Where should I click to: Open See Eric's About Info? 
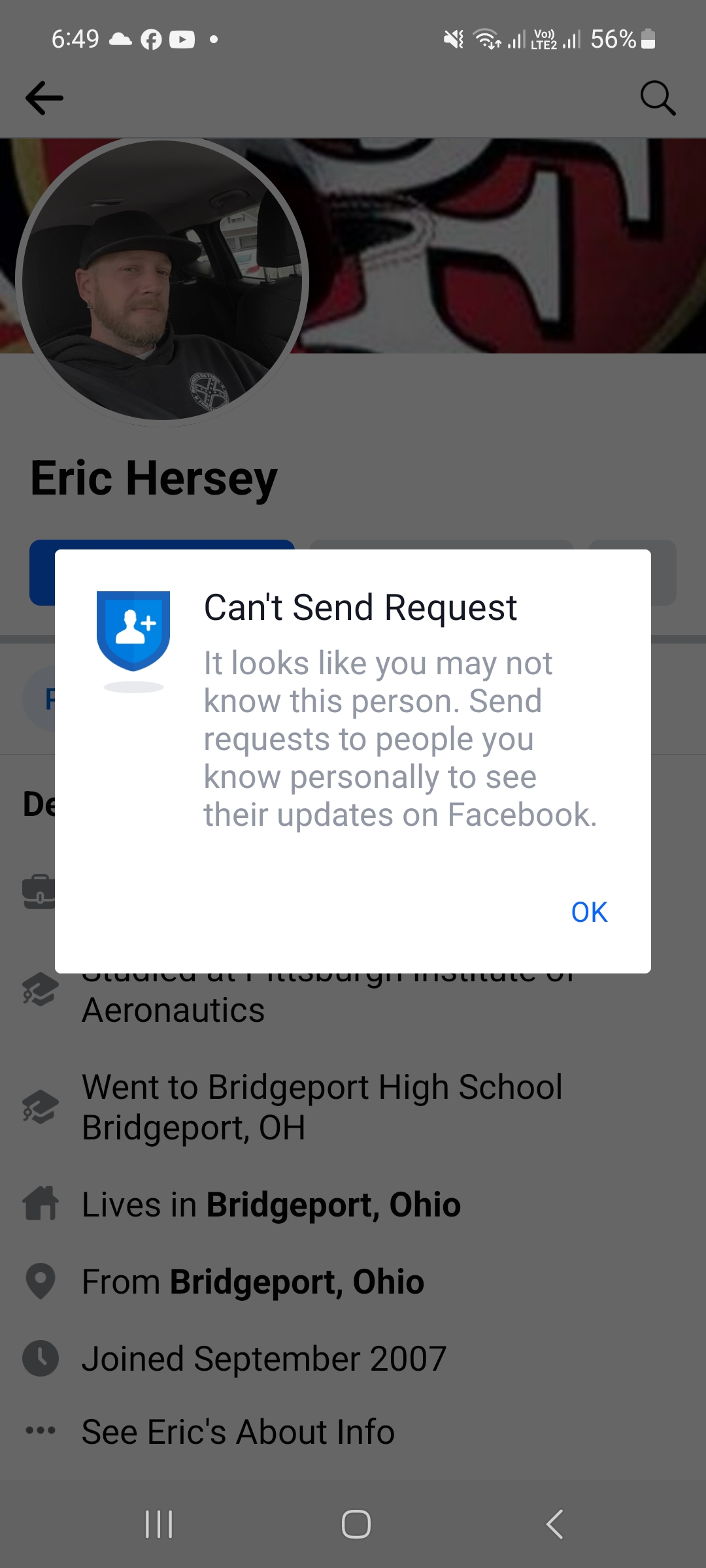coord(238,1431)
